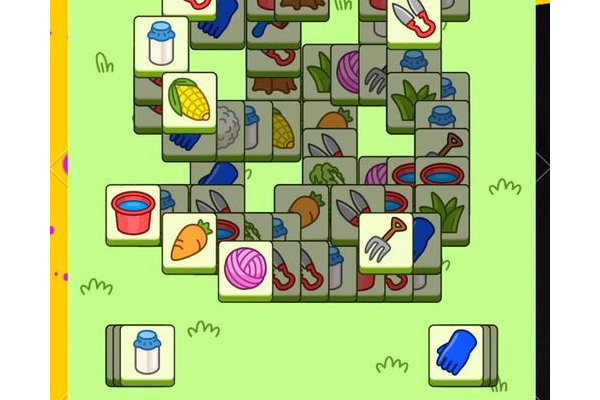This screenshot has height=400, width=600.
Task: Select the uncovered pitchfork tile
Action: pyautogui.click(x=385, y=240)
